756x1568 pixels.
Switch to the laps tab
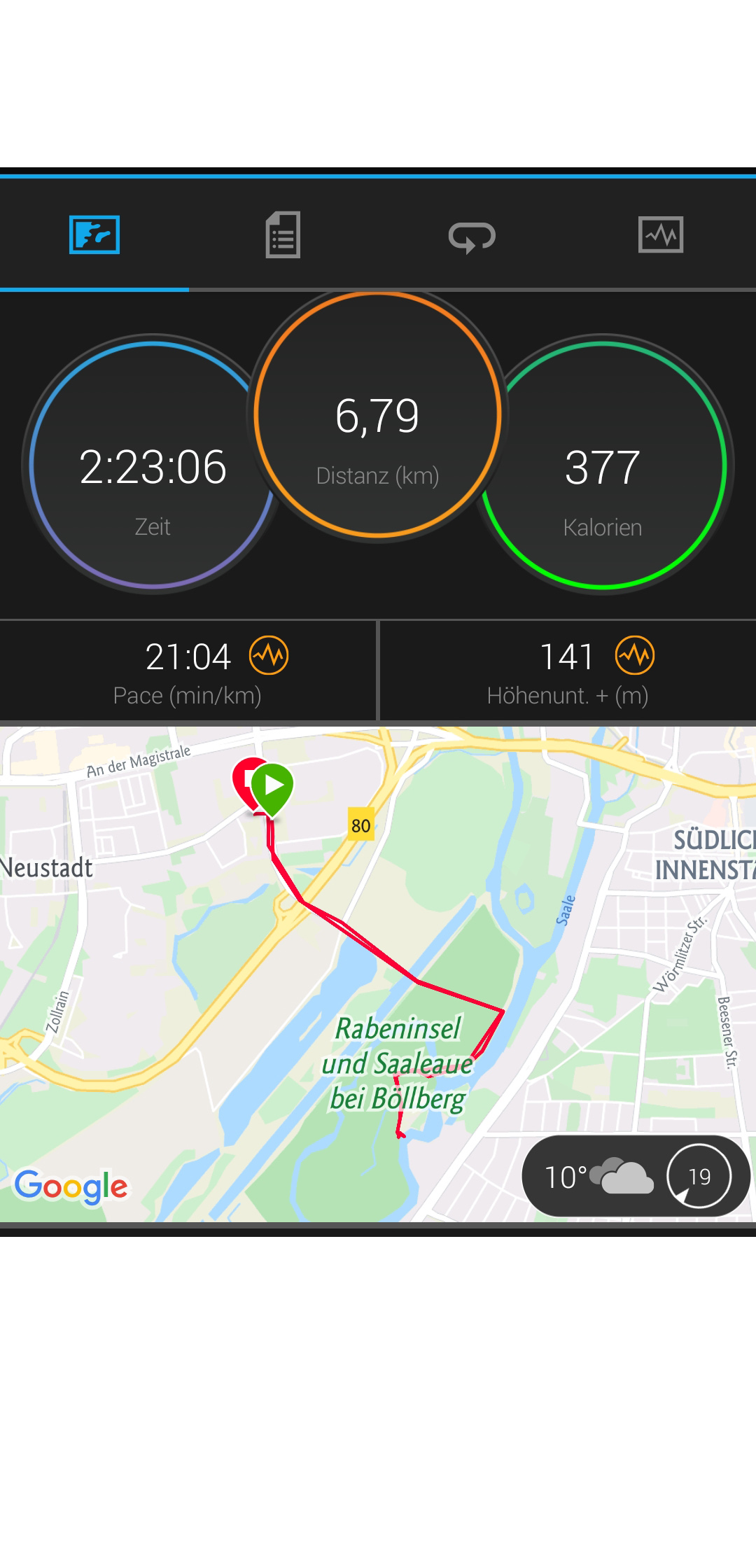472,236
